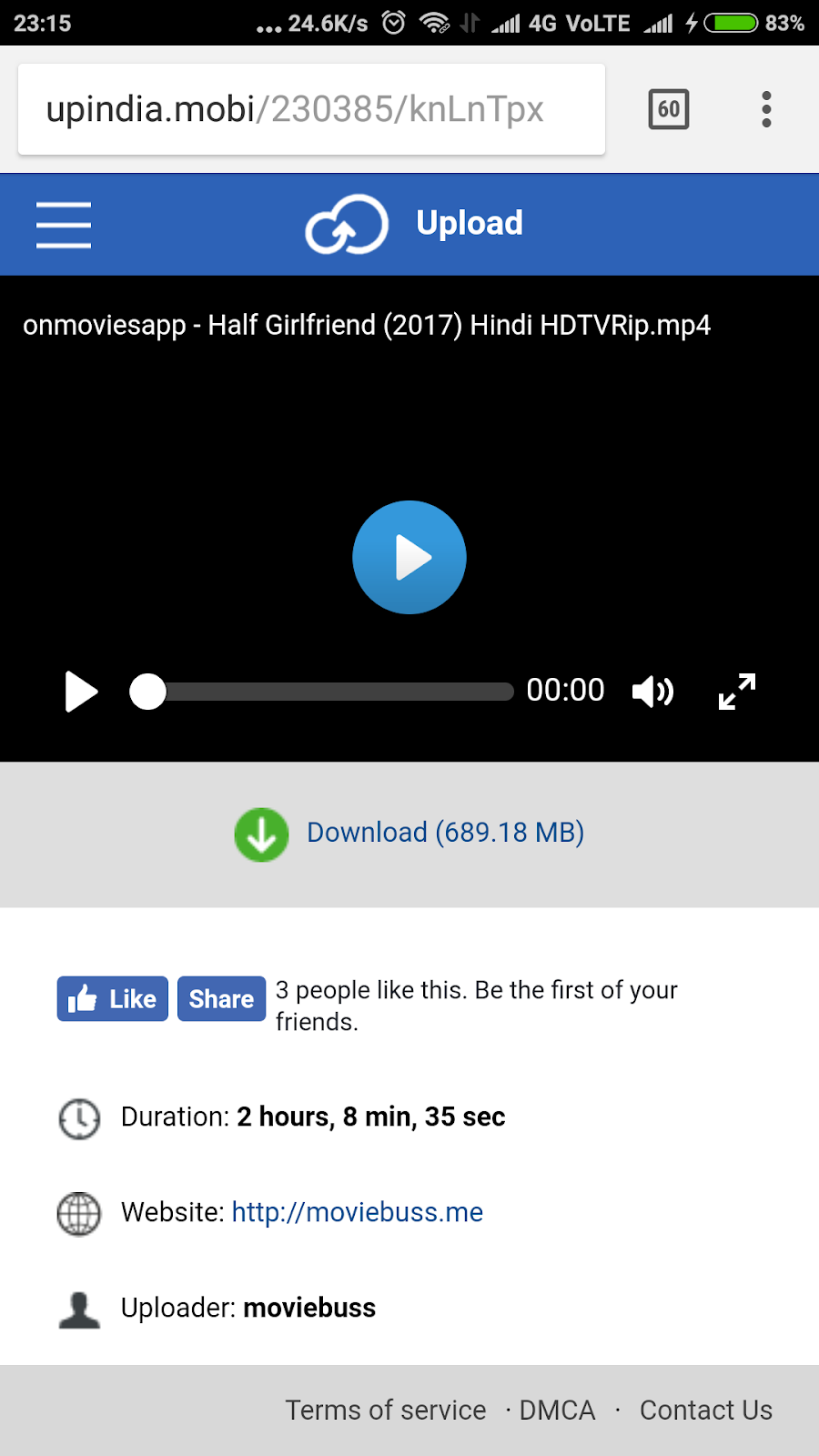This screenshot has width=819, height=1456.
Task: Open the browser overflow menu
Action: pos(766,109)
